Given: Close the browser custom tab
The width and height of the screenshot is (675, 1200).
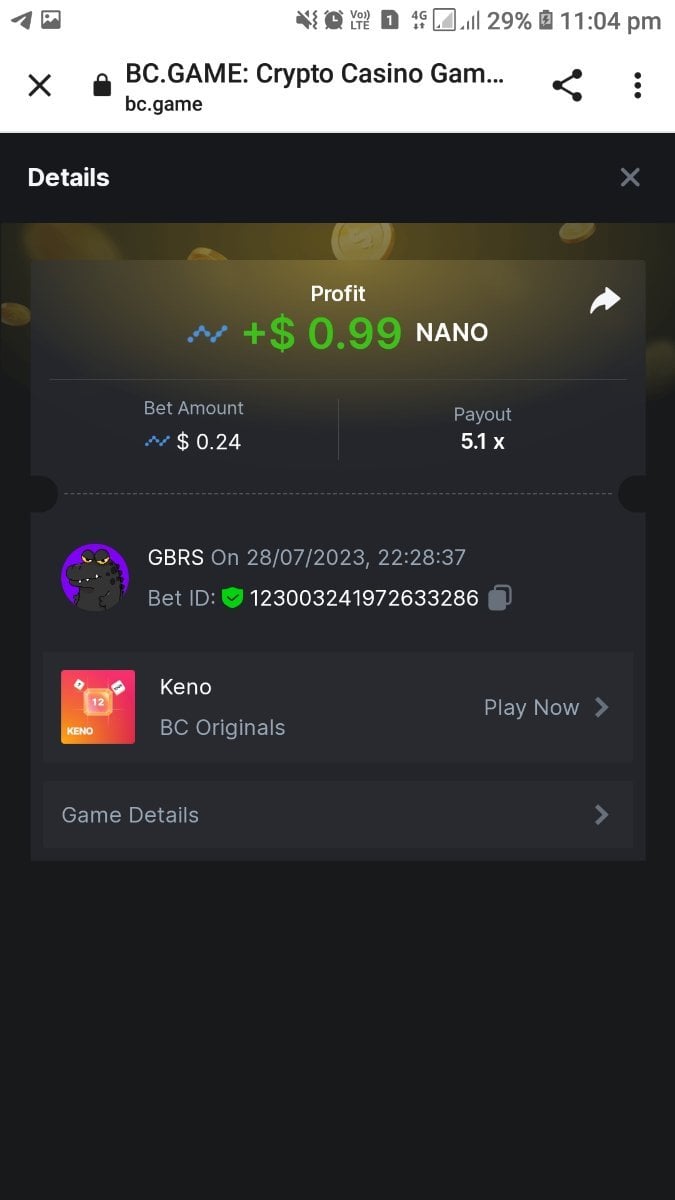Looking at the screenshot, I should tap(39, 86).
